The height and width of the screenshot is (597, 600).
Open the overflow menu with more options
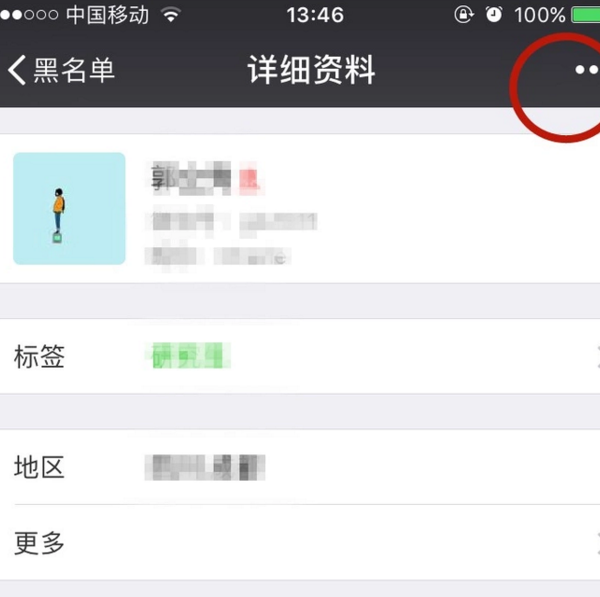coord(585,70)
